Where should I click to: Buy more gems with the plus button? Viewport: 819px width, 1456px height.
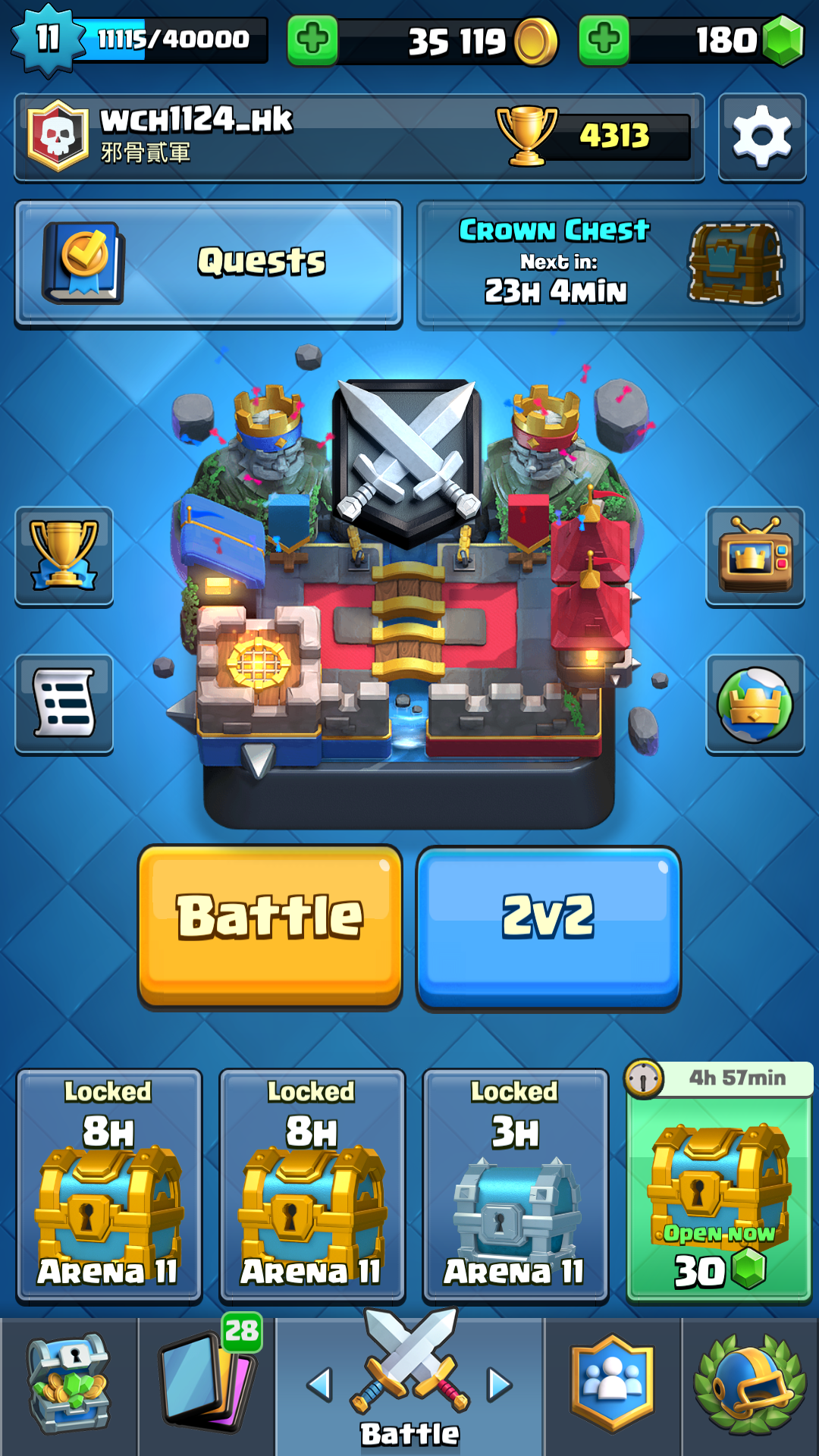[604, 39]
